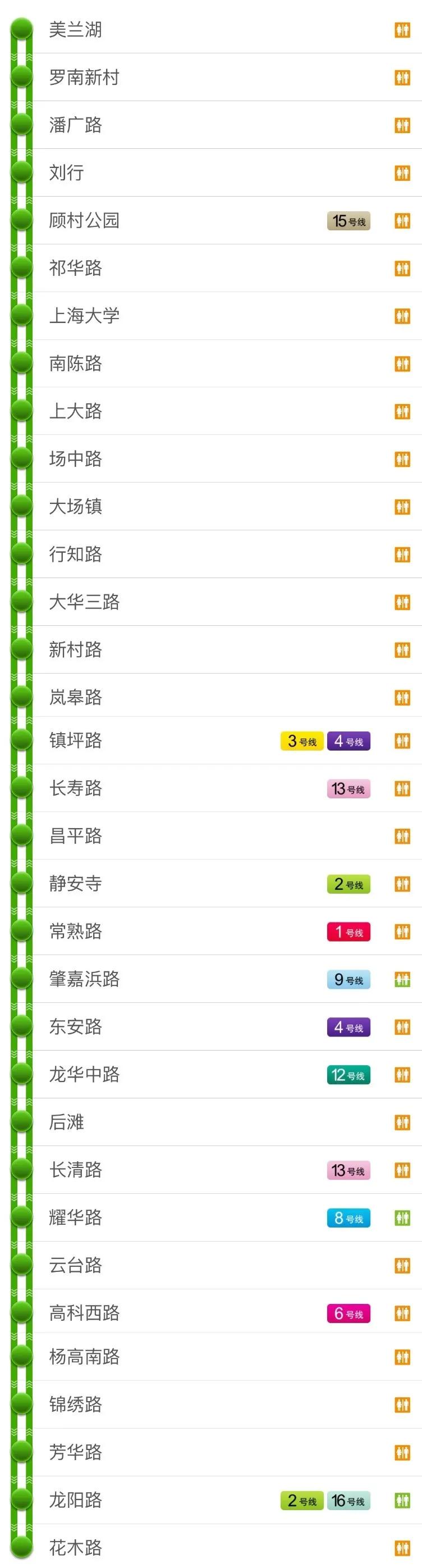Open 肇嘉浜路 station details

84,979
